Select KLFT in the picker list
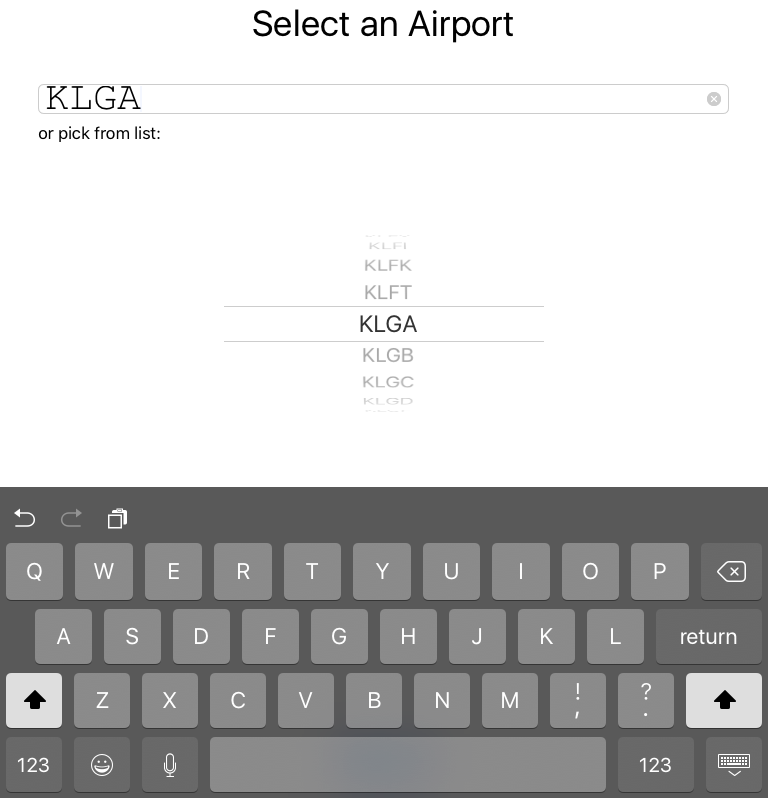Screen dimensions: 768x798 [x=387, y=293]
